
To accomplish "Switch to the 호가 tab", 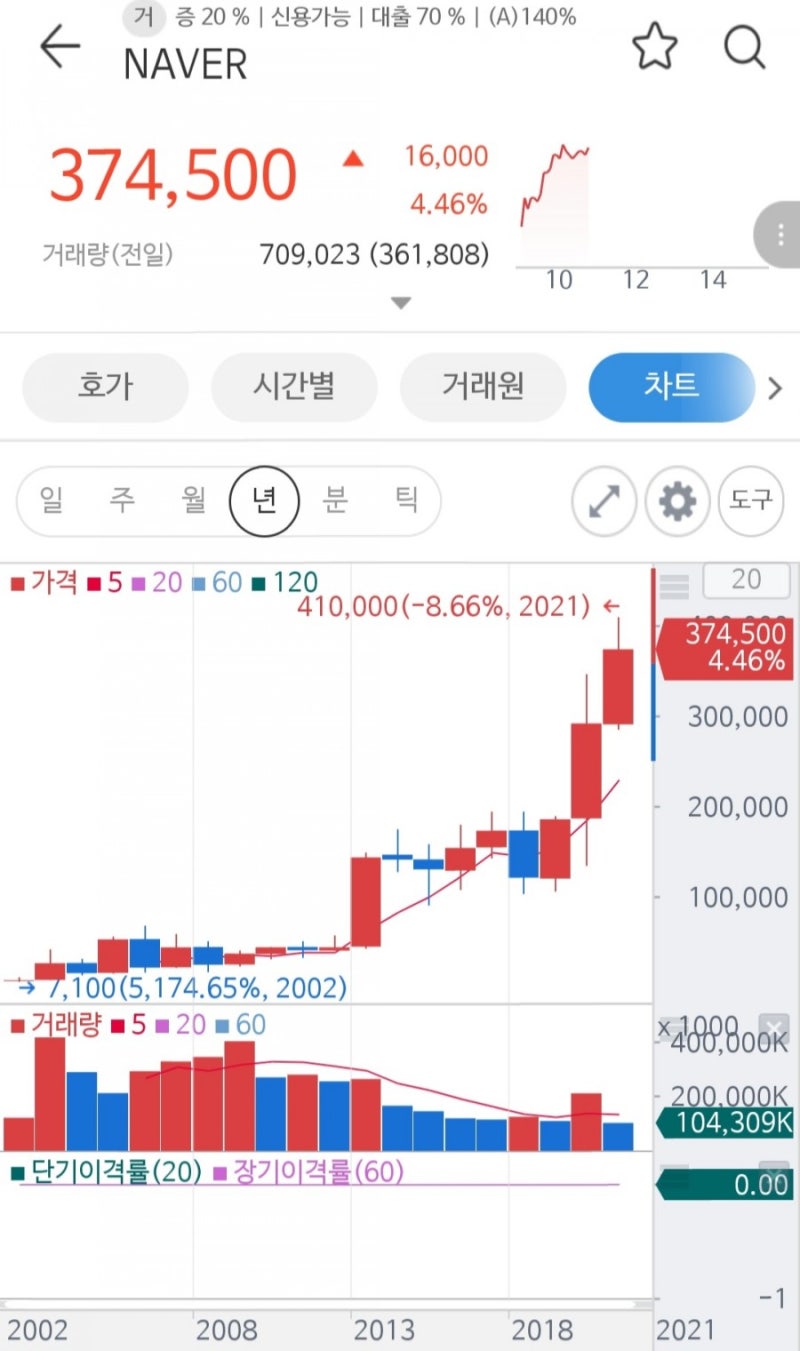I will pos(104,388).
